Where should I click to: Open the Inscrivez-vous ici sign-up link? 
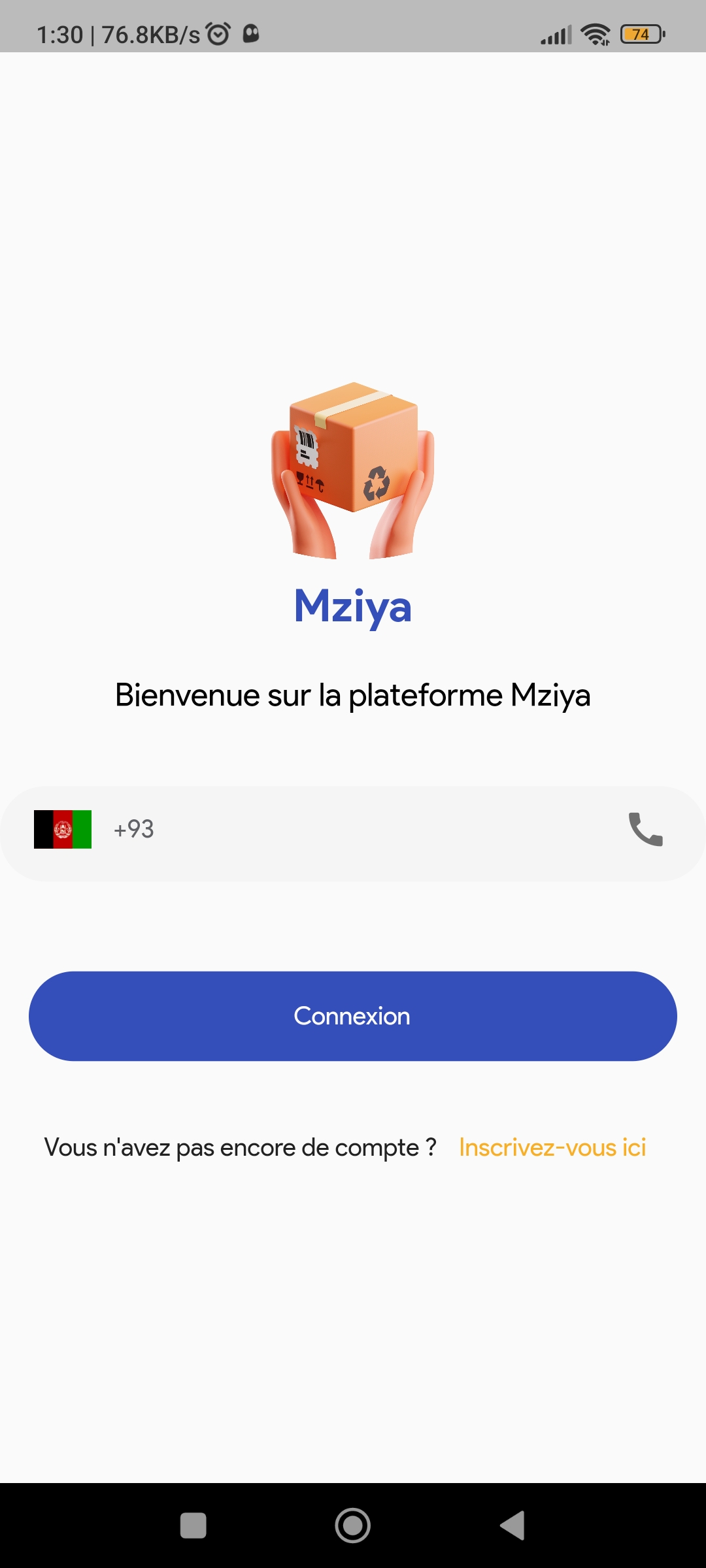pos(552,1147)
